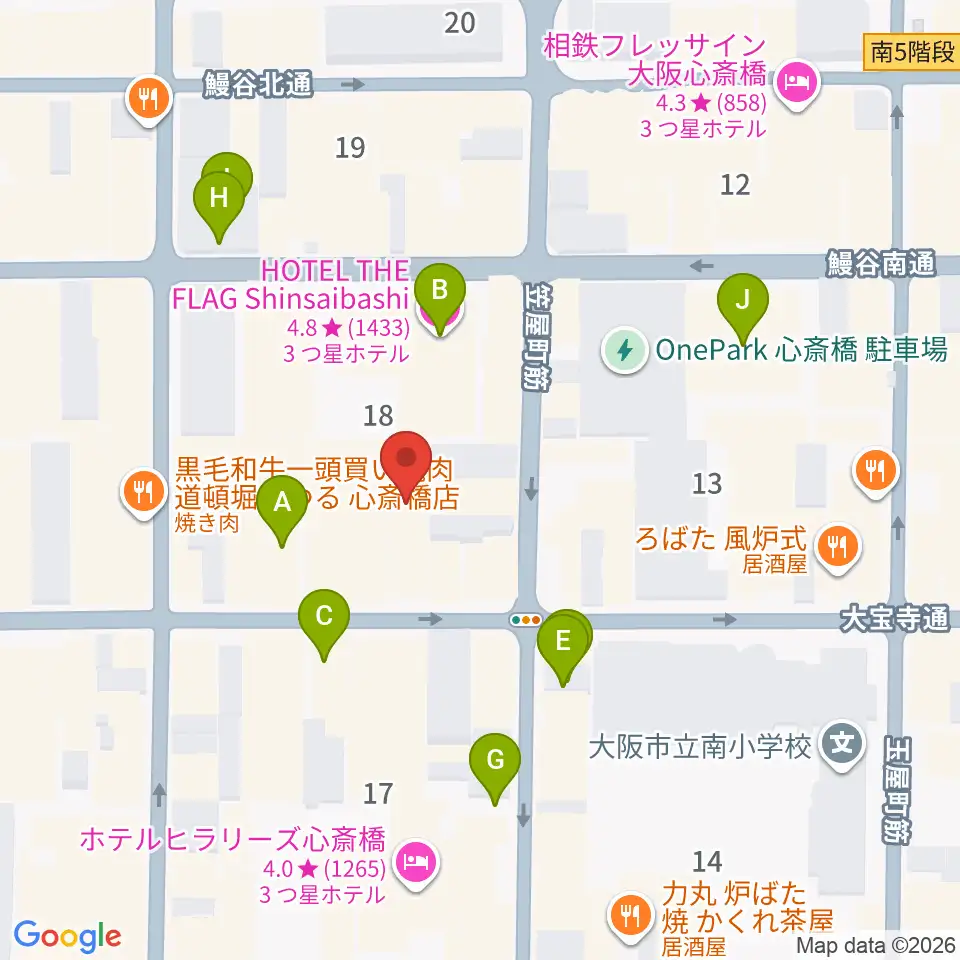Open the Google logo link
960x960 pixels.
point(67,936)
